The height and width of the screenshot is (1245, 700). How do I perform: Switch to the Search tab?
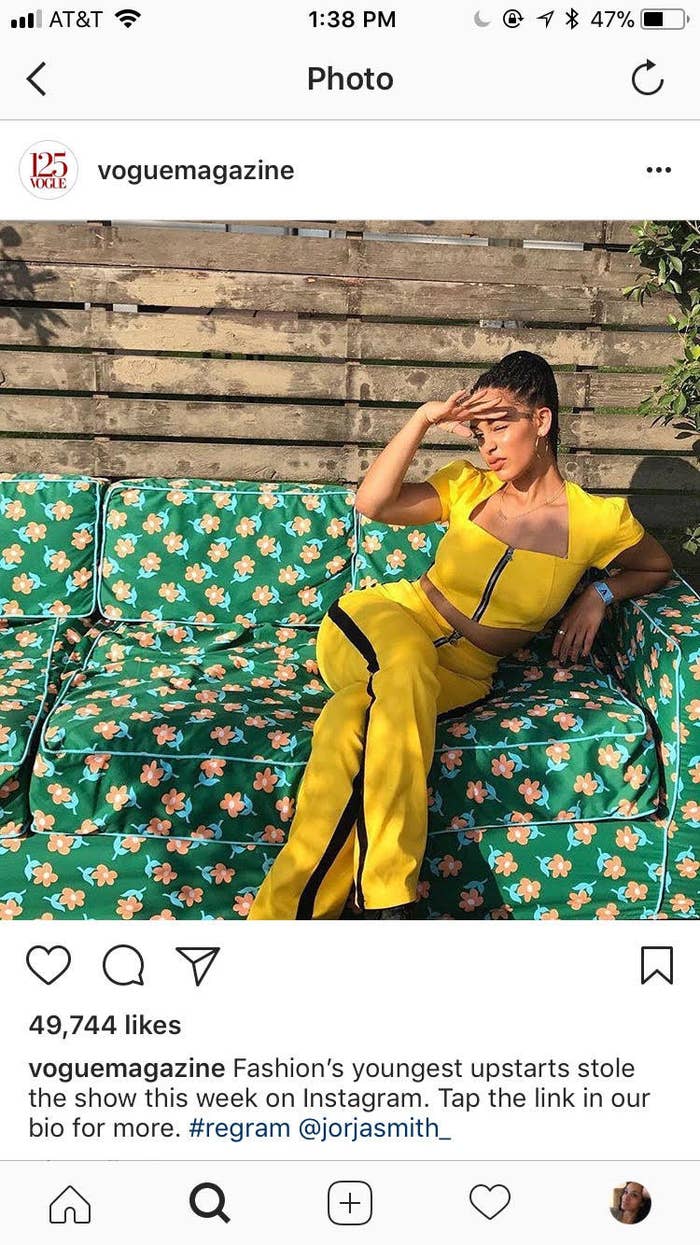click(209, 1203)
